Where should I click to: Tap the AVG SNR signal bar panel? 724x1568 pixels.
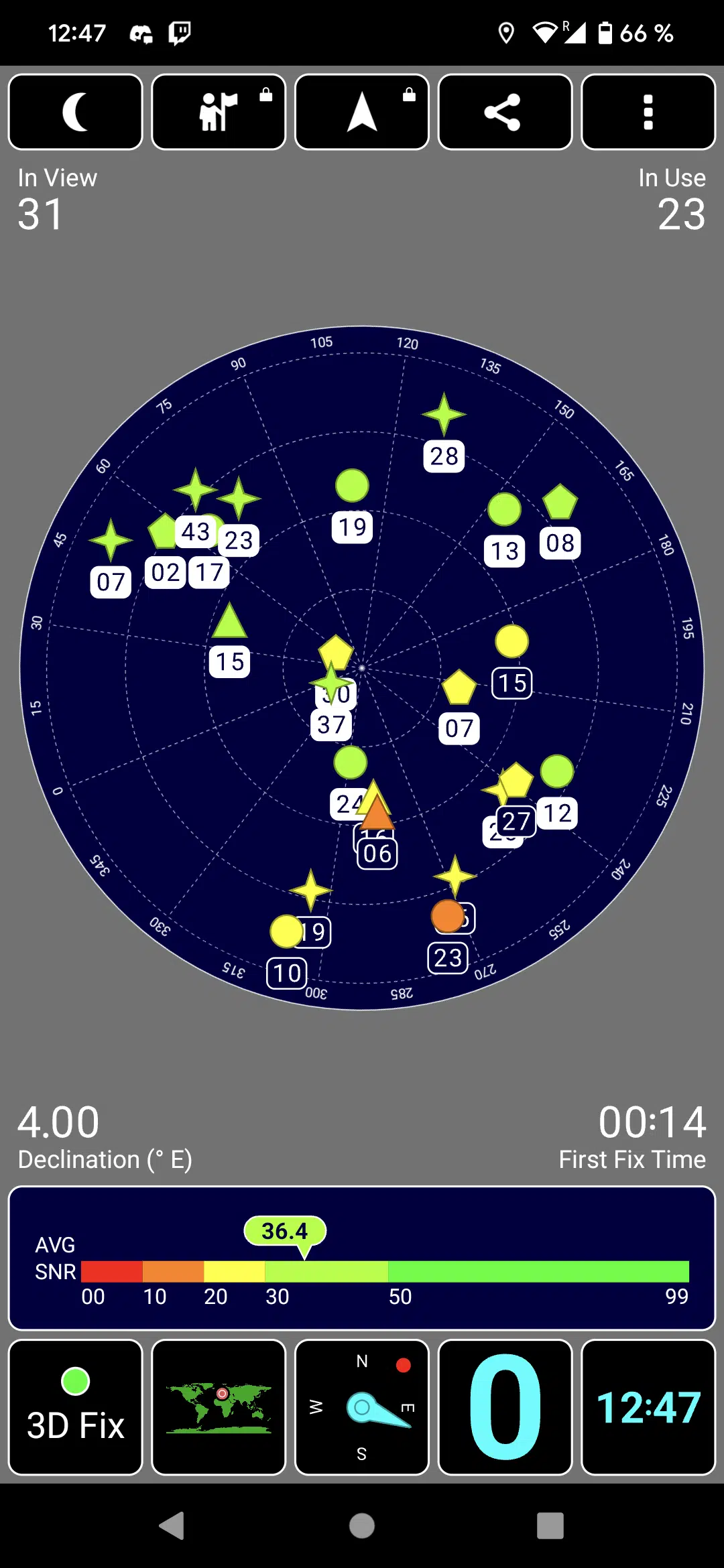coord(362,1258)
